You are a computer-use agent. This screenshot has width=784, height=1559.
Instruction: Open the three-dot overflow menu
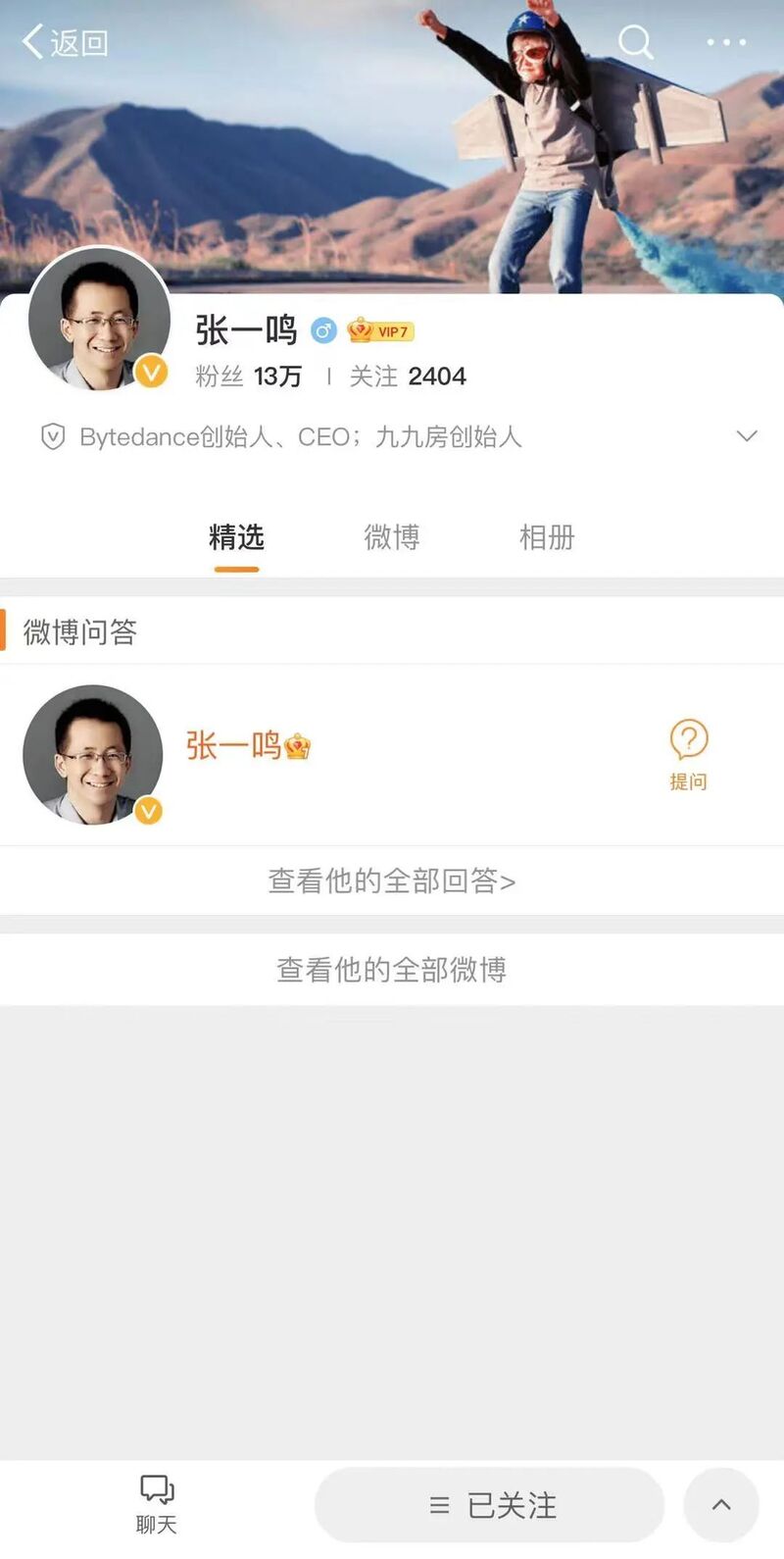[x=726, y=42]
